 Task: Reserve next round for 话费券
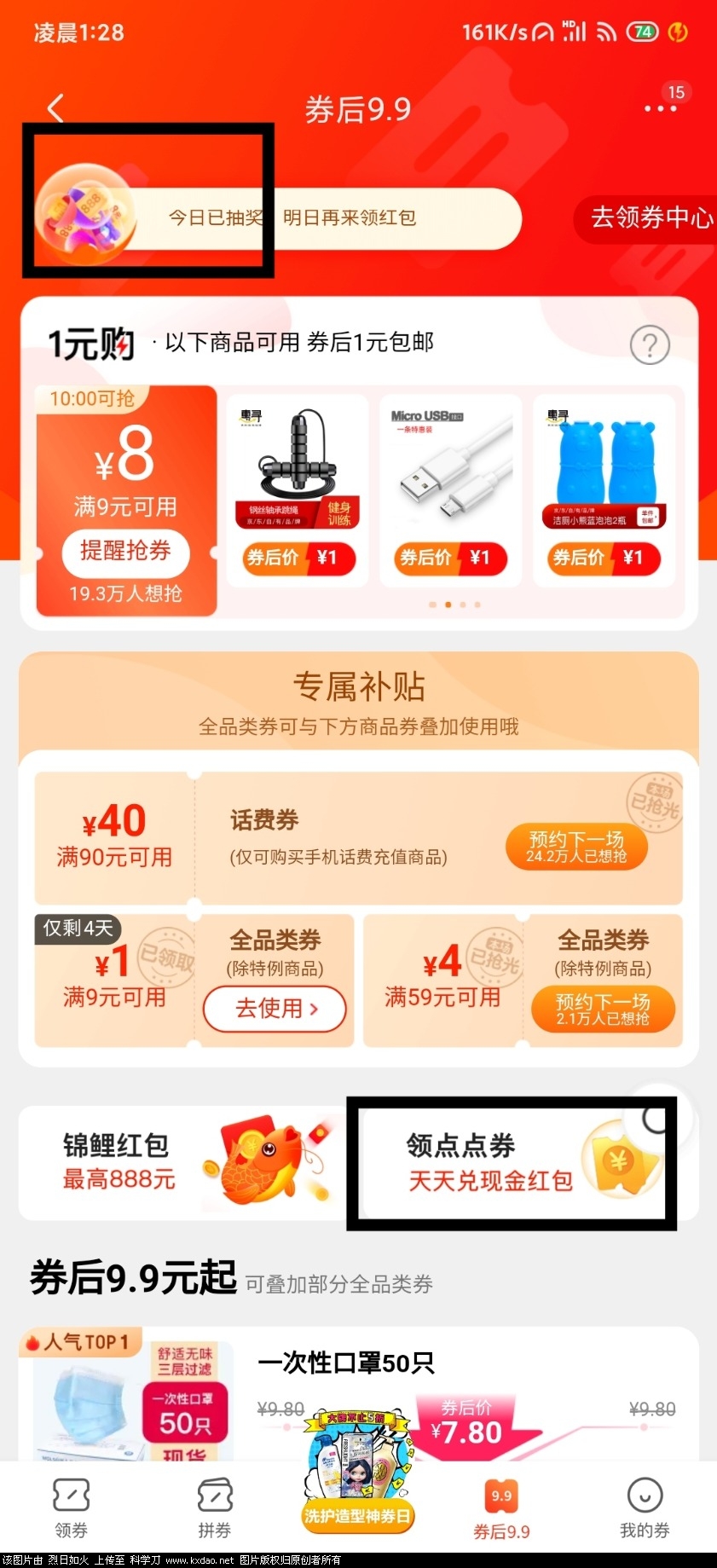tap(576, 847)
